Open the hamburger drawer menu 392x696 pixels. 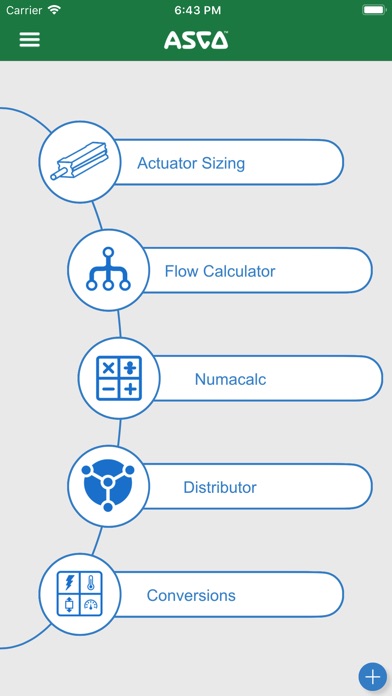click(30, 40)
